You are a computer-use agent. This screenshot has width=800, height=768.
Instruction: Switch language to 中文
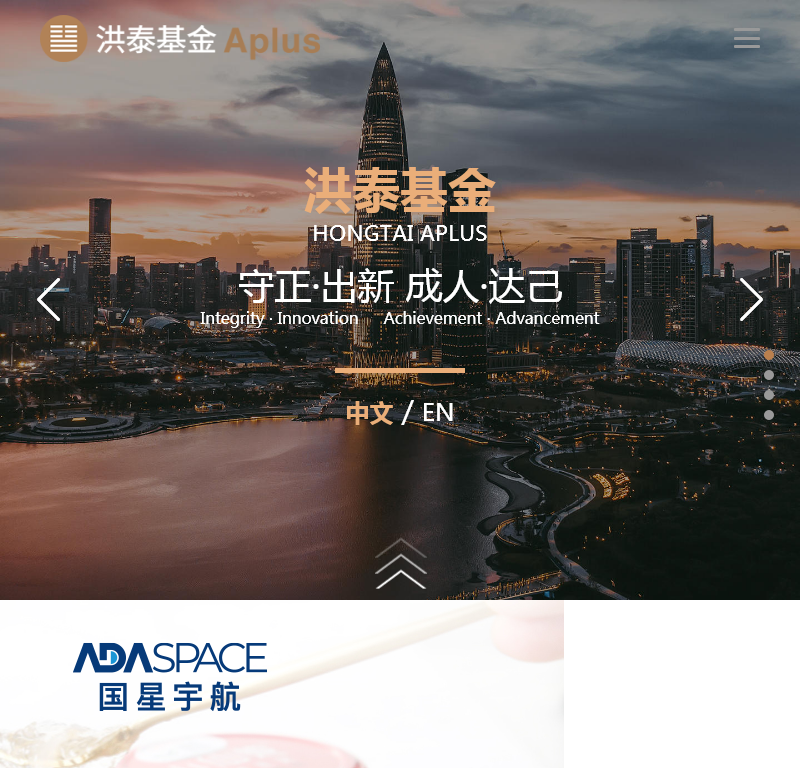click(369, 413)
